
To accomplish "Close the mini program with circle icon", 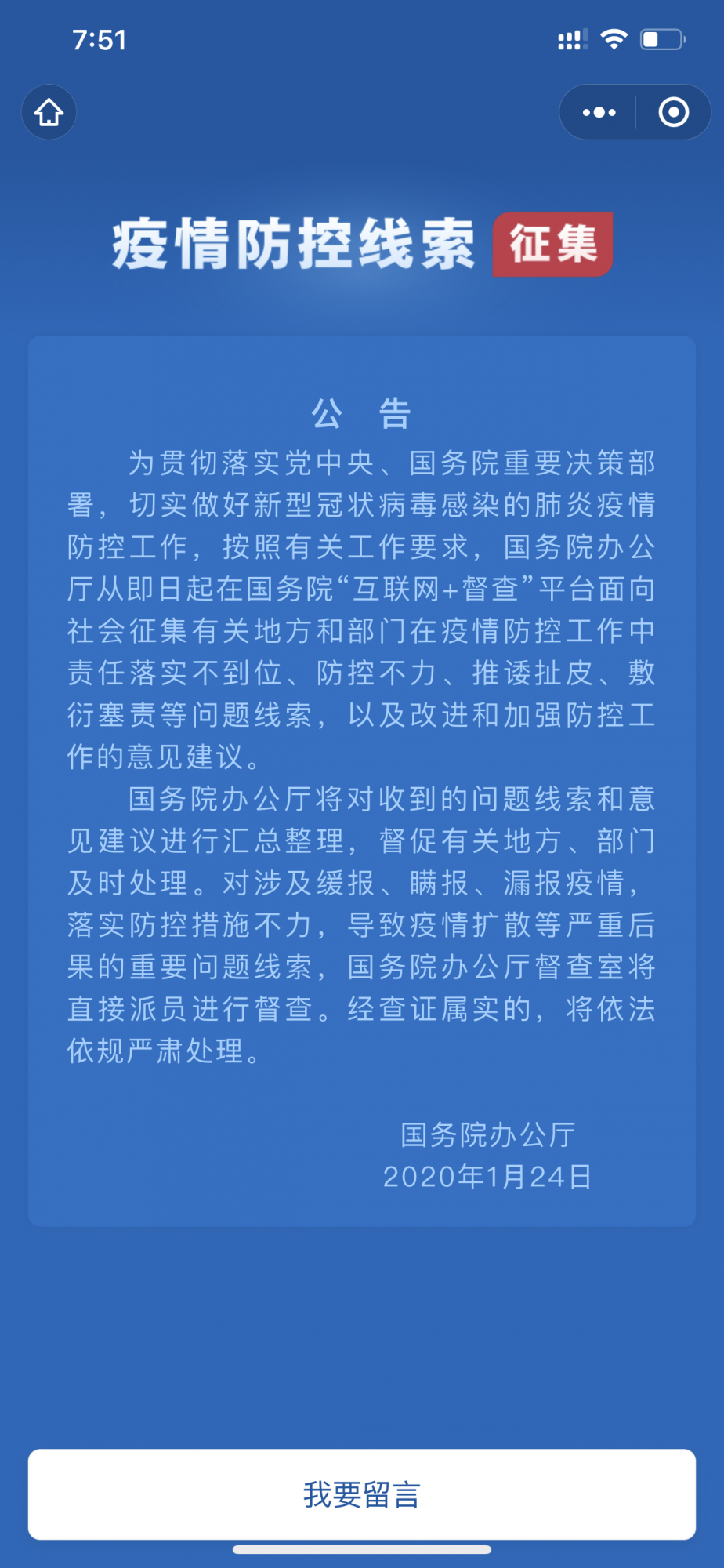I will 673,112.
